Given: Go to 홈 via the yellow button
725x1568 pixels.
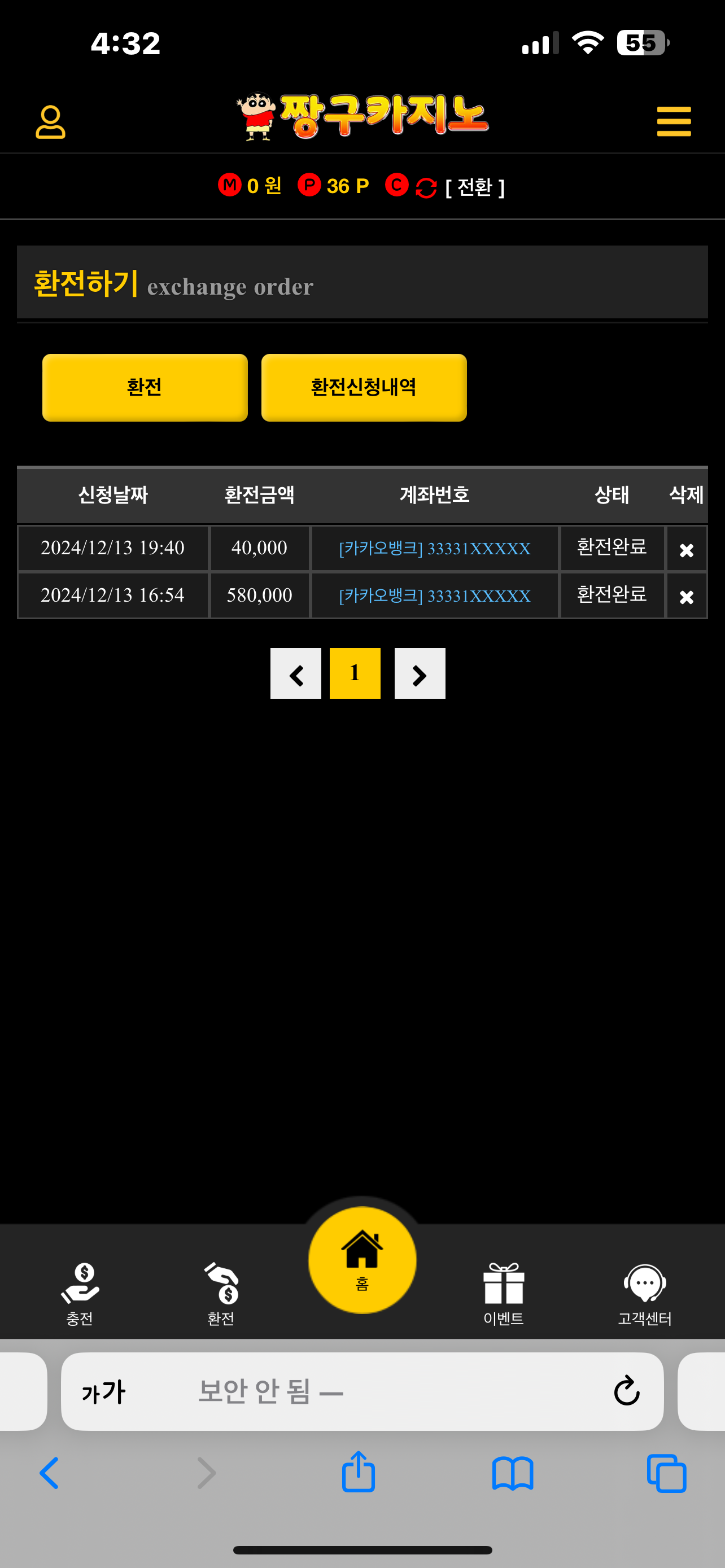Looking at the screenshot, I should coord(362,1260).
